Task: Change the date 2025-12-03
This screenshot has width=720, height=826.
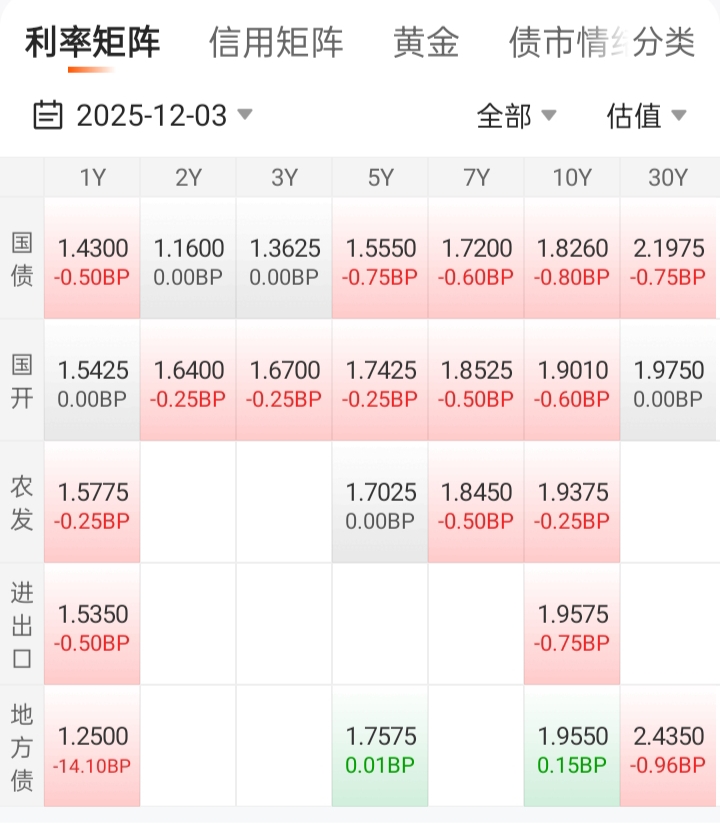Action: [x=143, y=115]
